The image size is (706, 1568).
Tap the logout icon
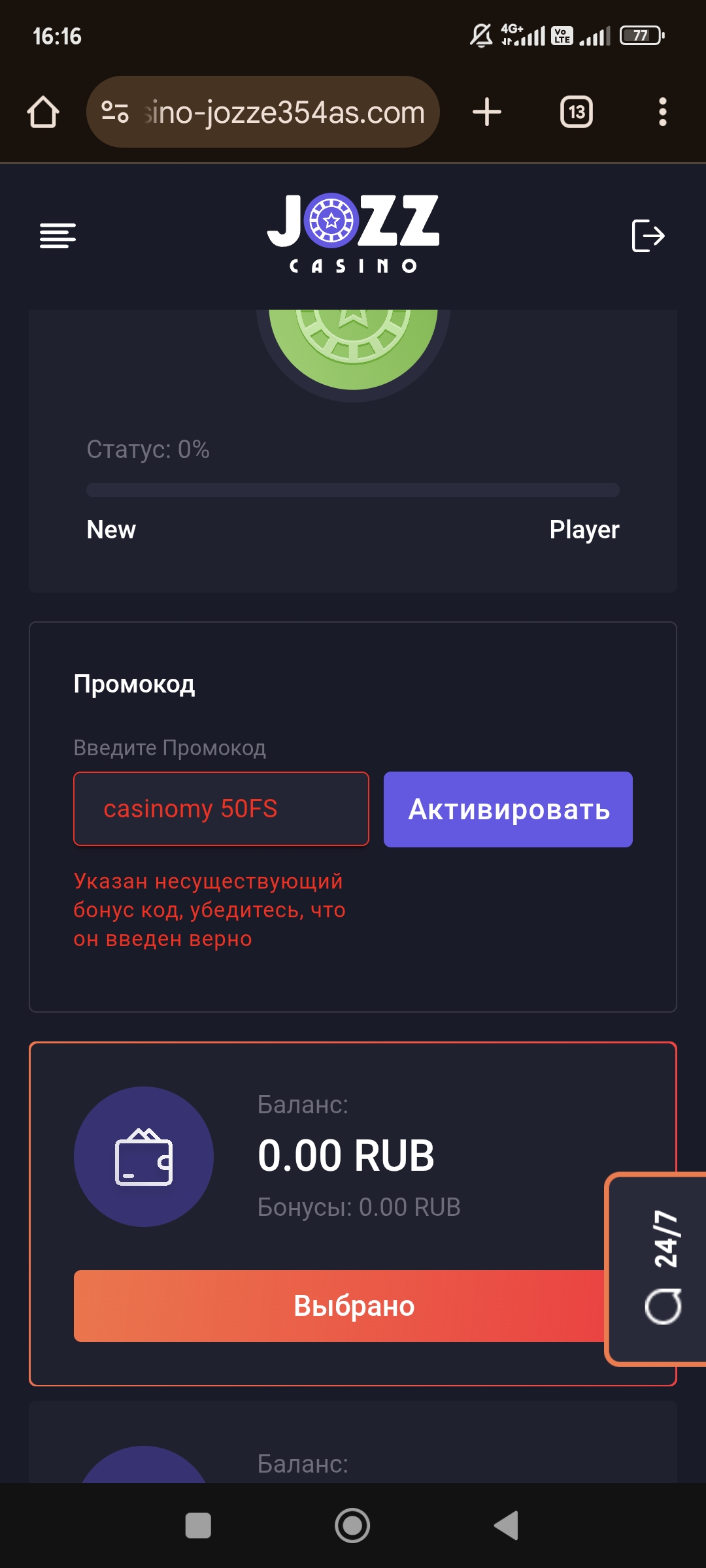pyautogui.click(x=648, y=236)
